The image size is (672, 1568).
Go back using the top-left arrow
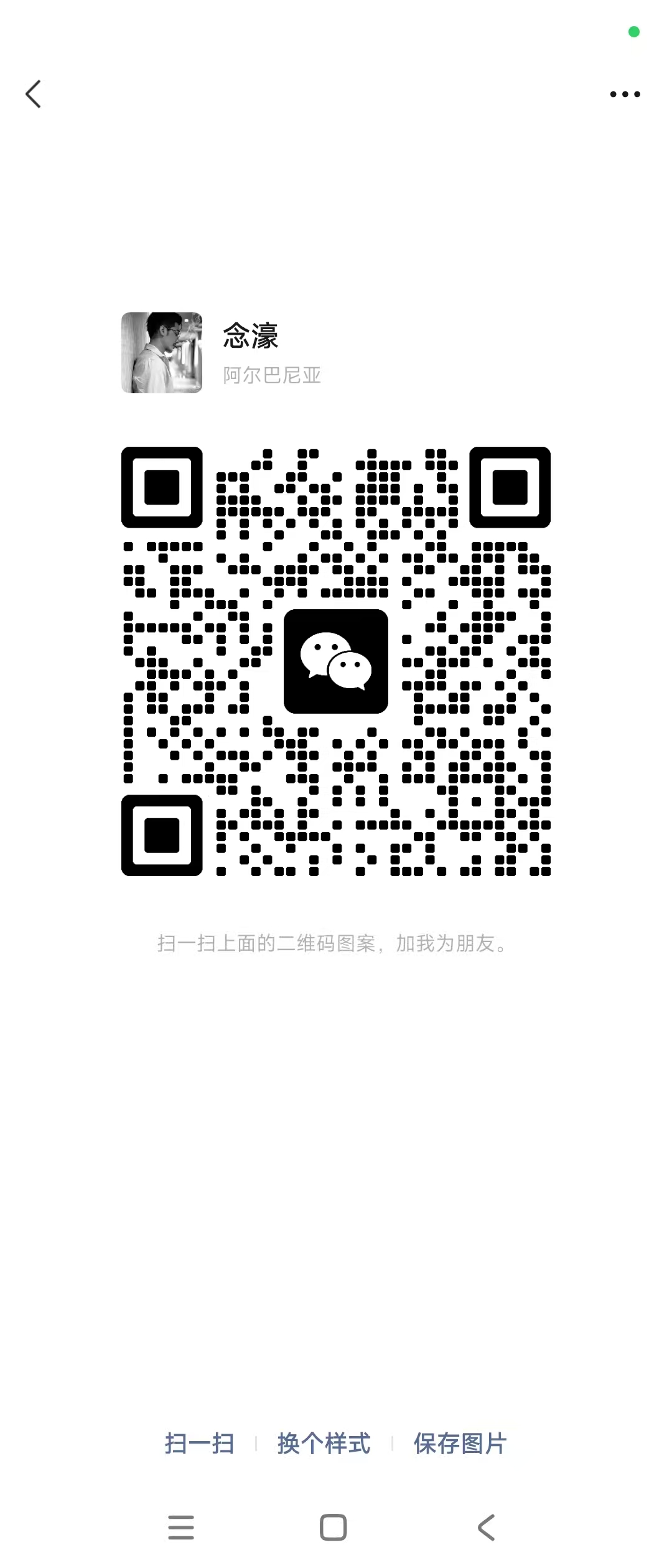(x=34, y=94)
